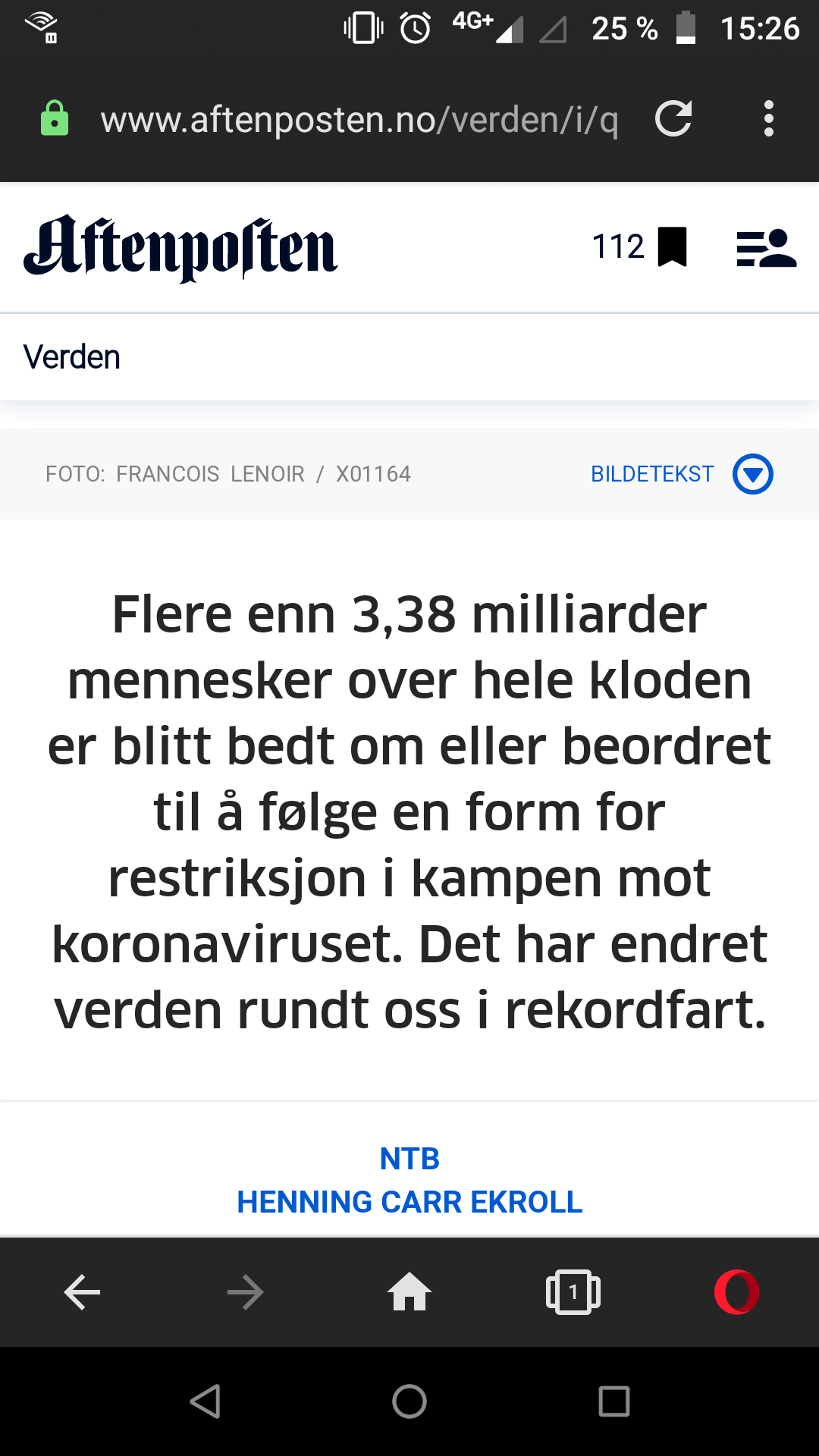Open the browser overflow menu
This screenshot has width=819, height=1456.
click(x=768, y=119)
